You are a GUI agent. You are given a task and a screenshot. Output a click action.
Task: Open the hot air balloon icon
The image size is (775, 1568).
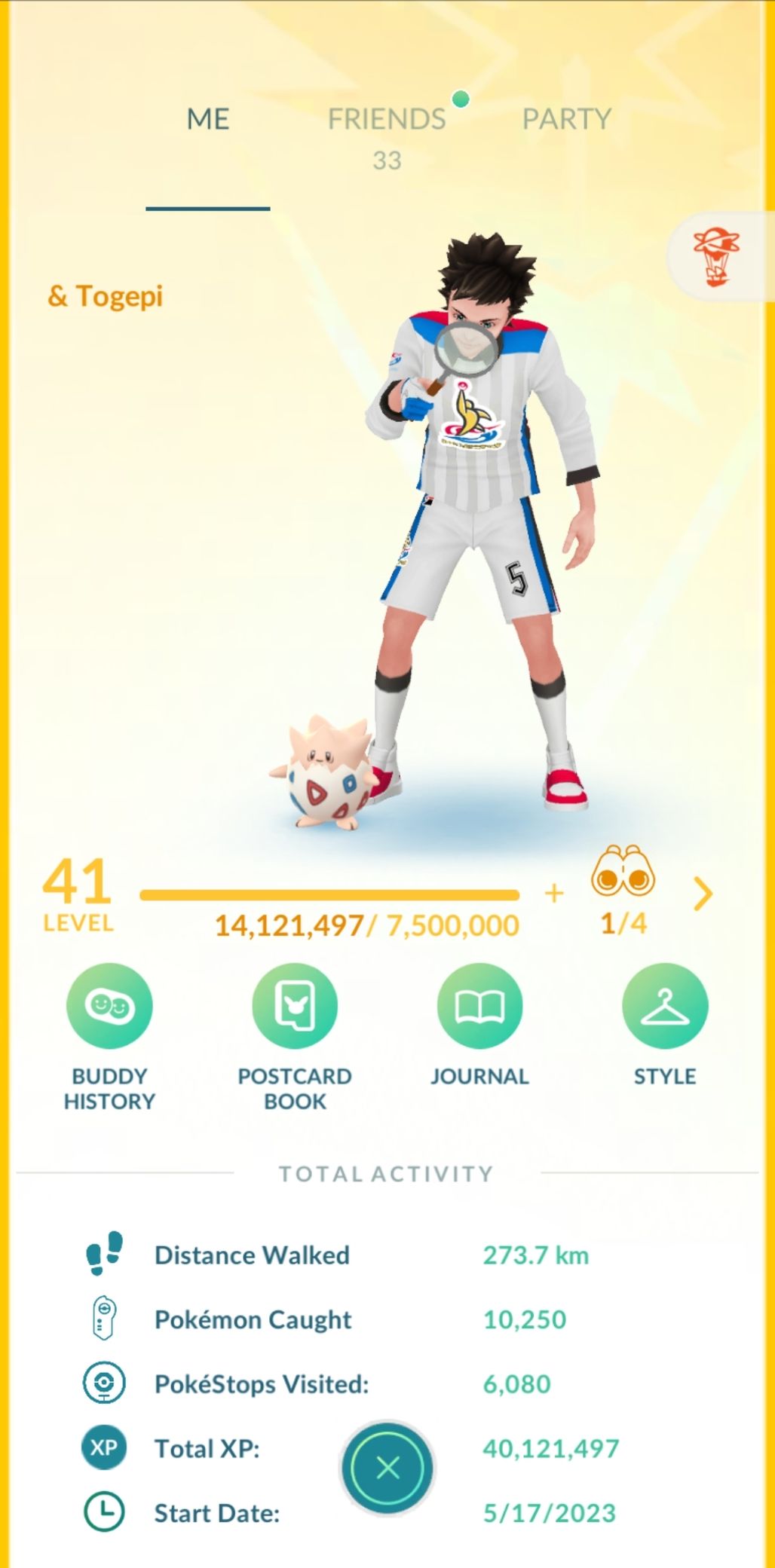coord(717,258)
